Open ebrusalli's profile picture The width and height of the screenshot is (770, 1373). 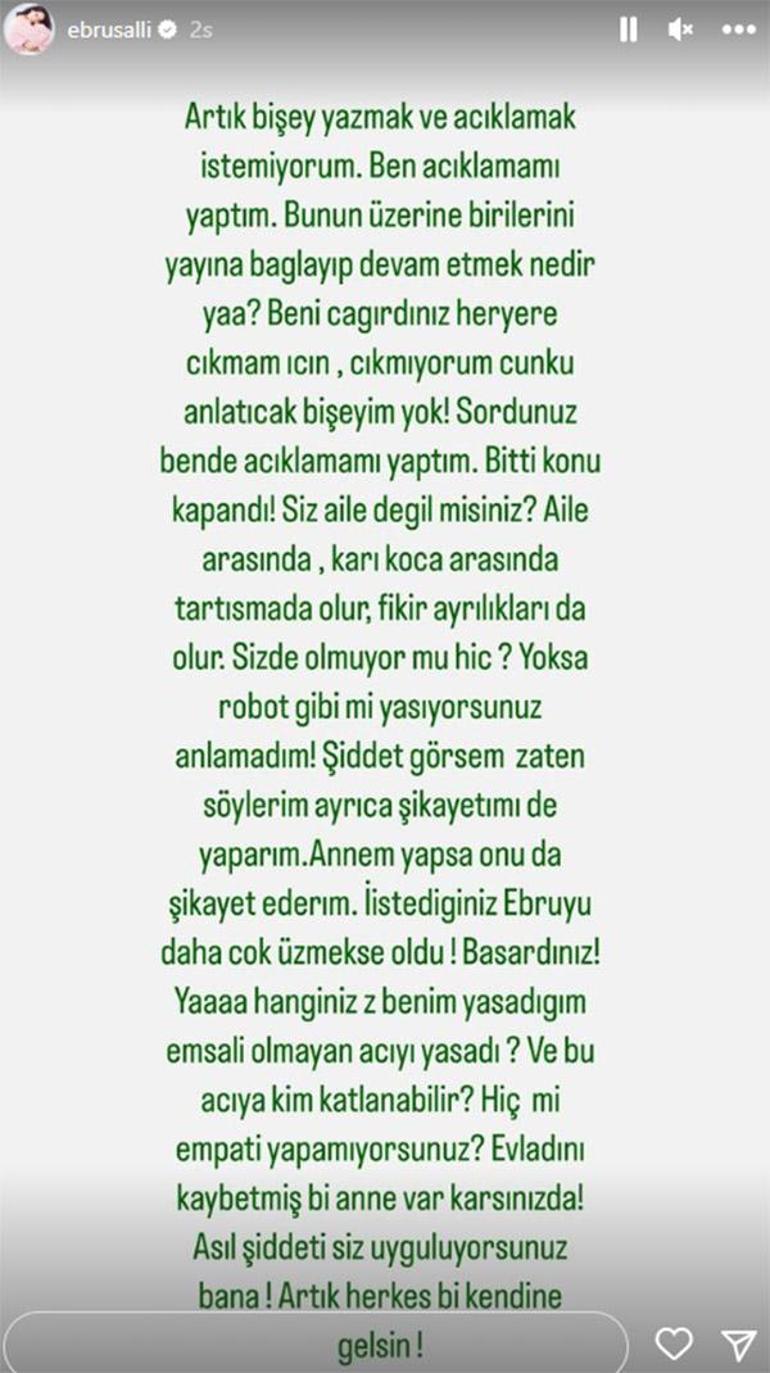pos(30,30)
